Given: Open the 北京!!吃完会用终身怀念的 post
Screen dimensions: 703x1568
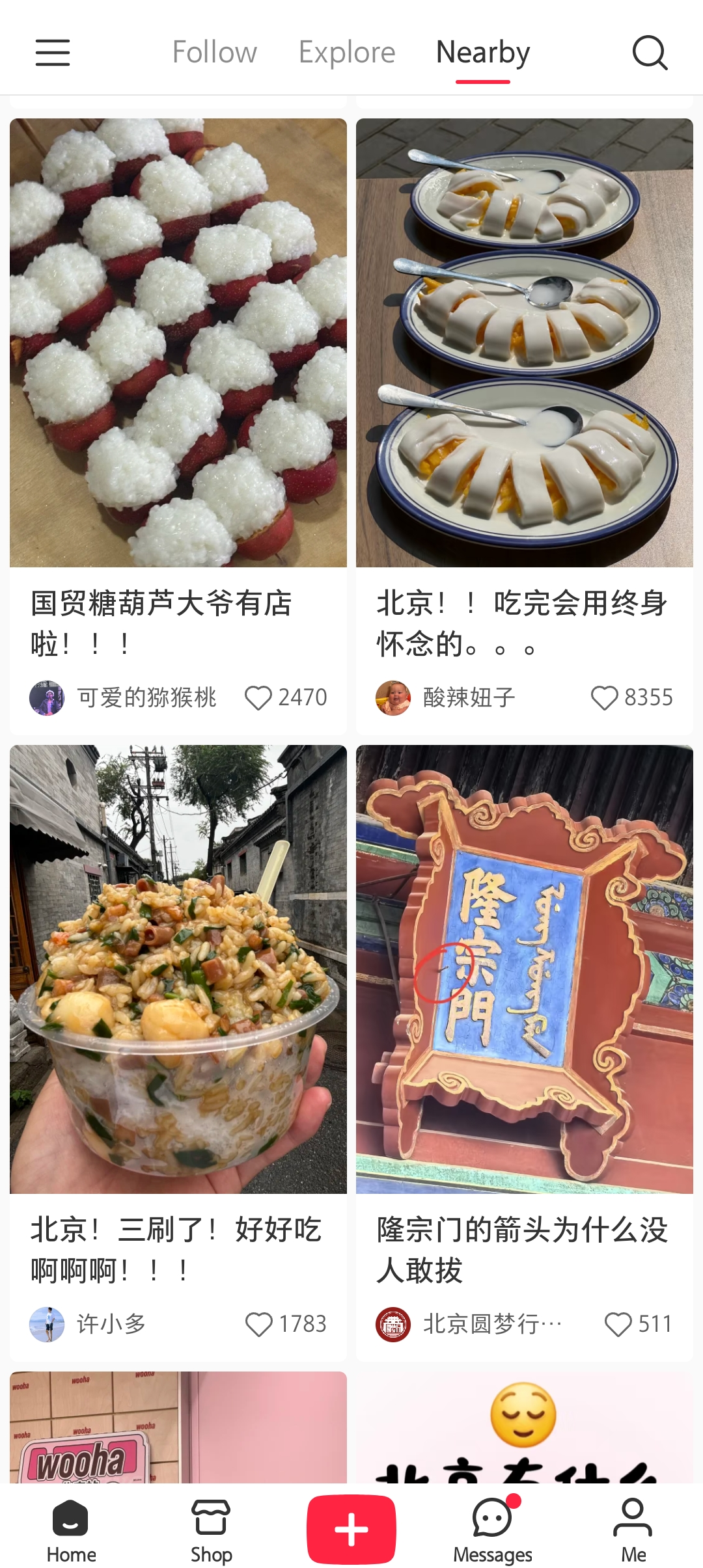Looking at the screenshot, I should [x=525, y=343].
